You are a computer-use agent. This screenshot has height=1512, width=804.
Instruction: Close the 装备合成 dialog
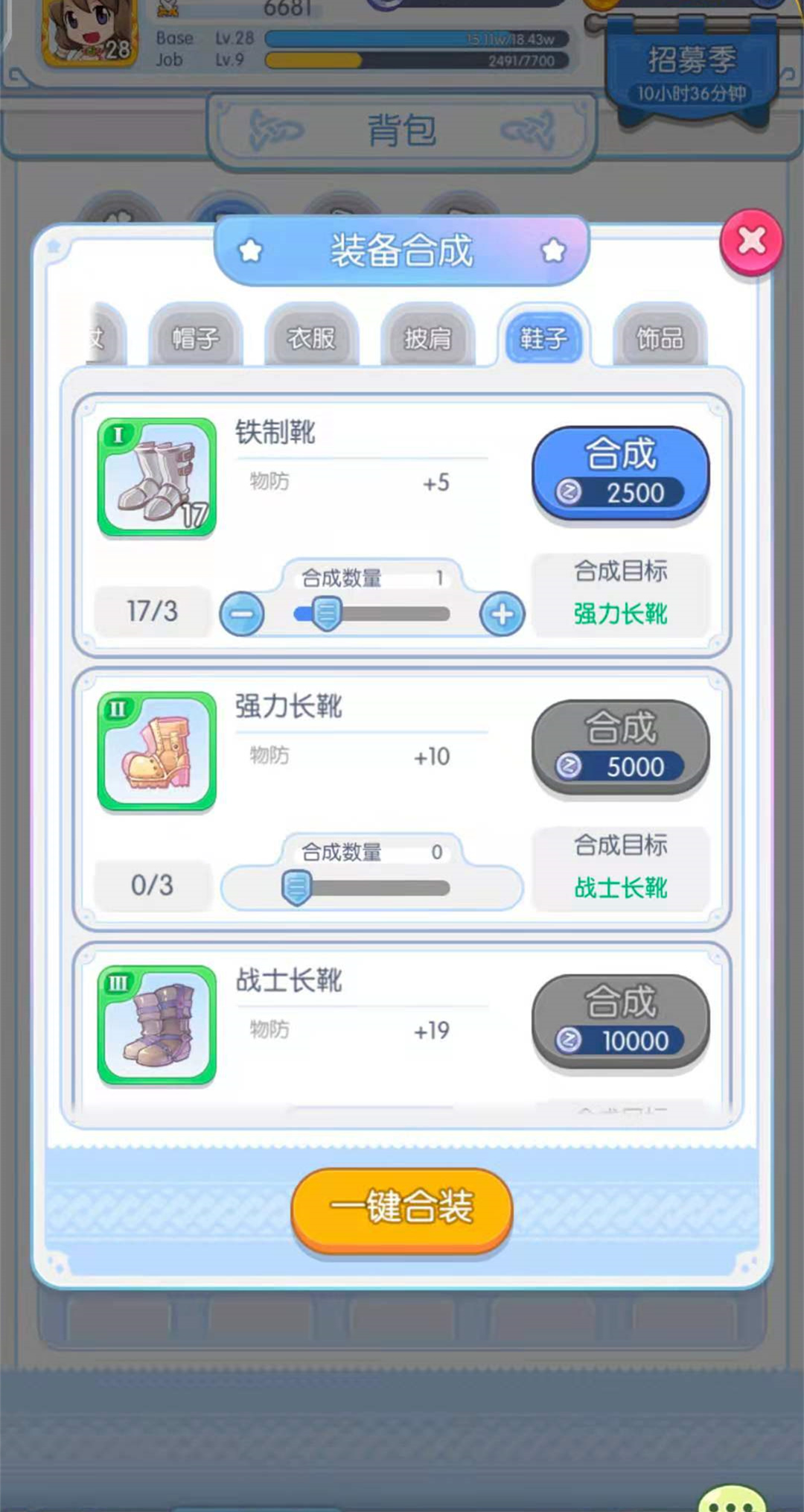coord(751,242)
